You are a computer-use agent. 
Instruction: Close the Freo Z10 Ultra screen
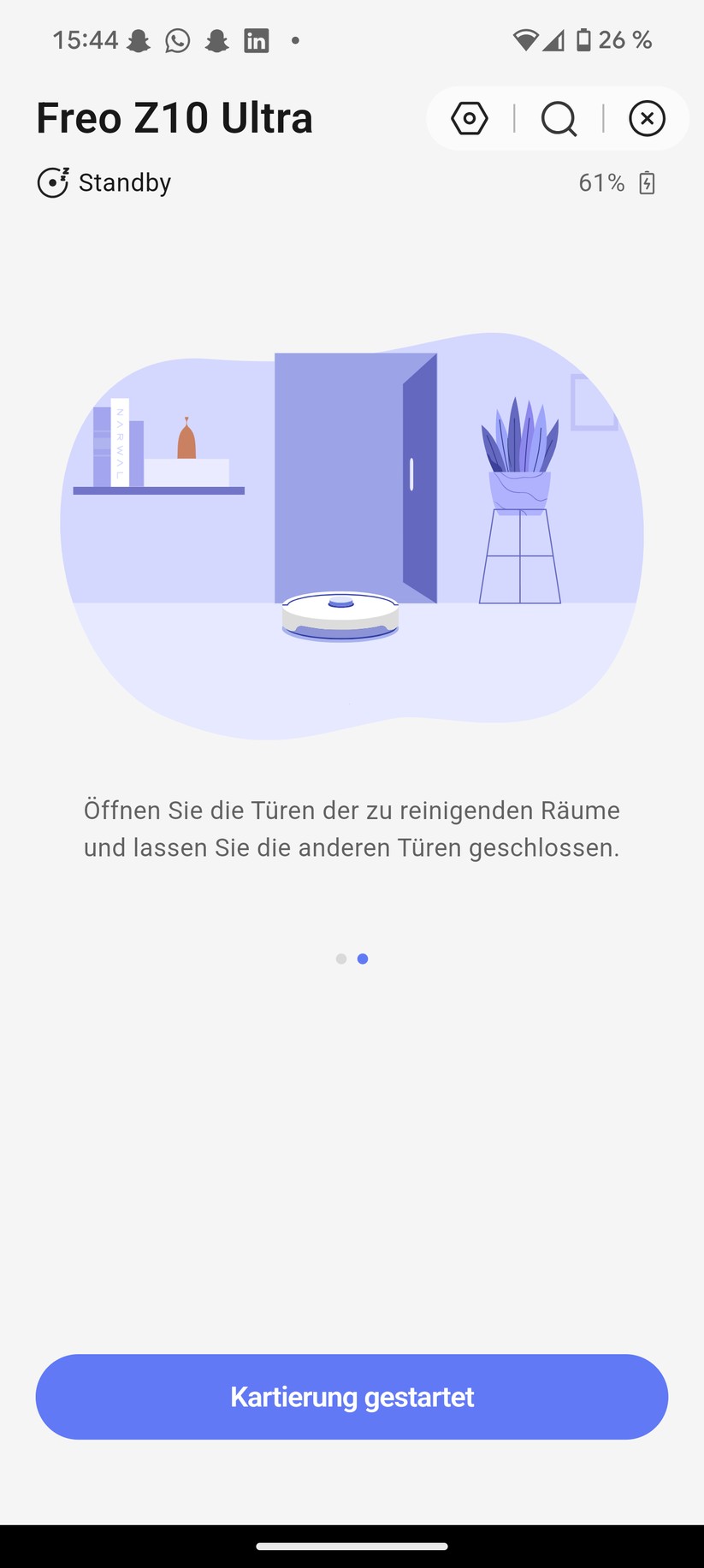(647, 118)
